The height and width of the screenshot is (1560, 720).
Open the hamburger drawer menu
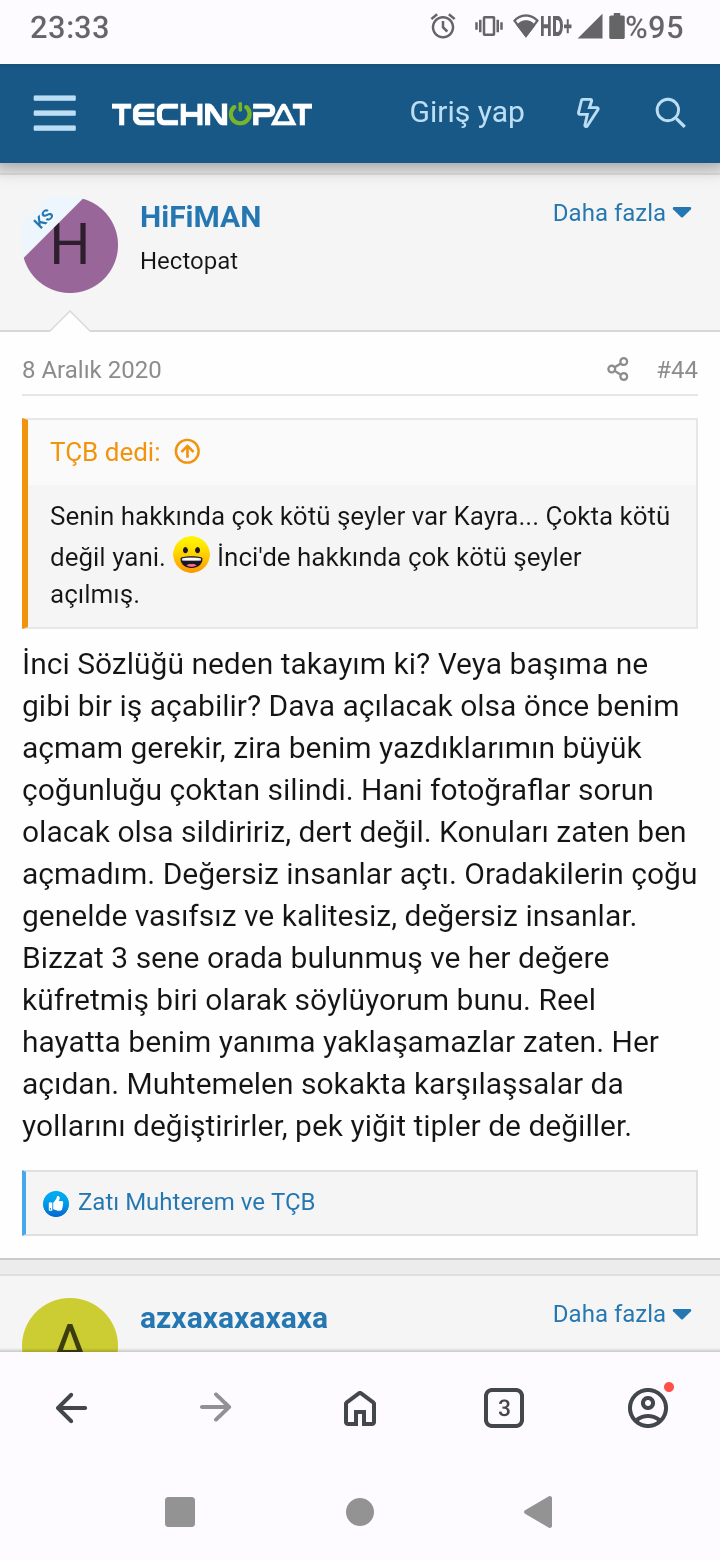[x=54, y=113]
